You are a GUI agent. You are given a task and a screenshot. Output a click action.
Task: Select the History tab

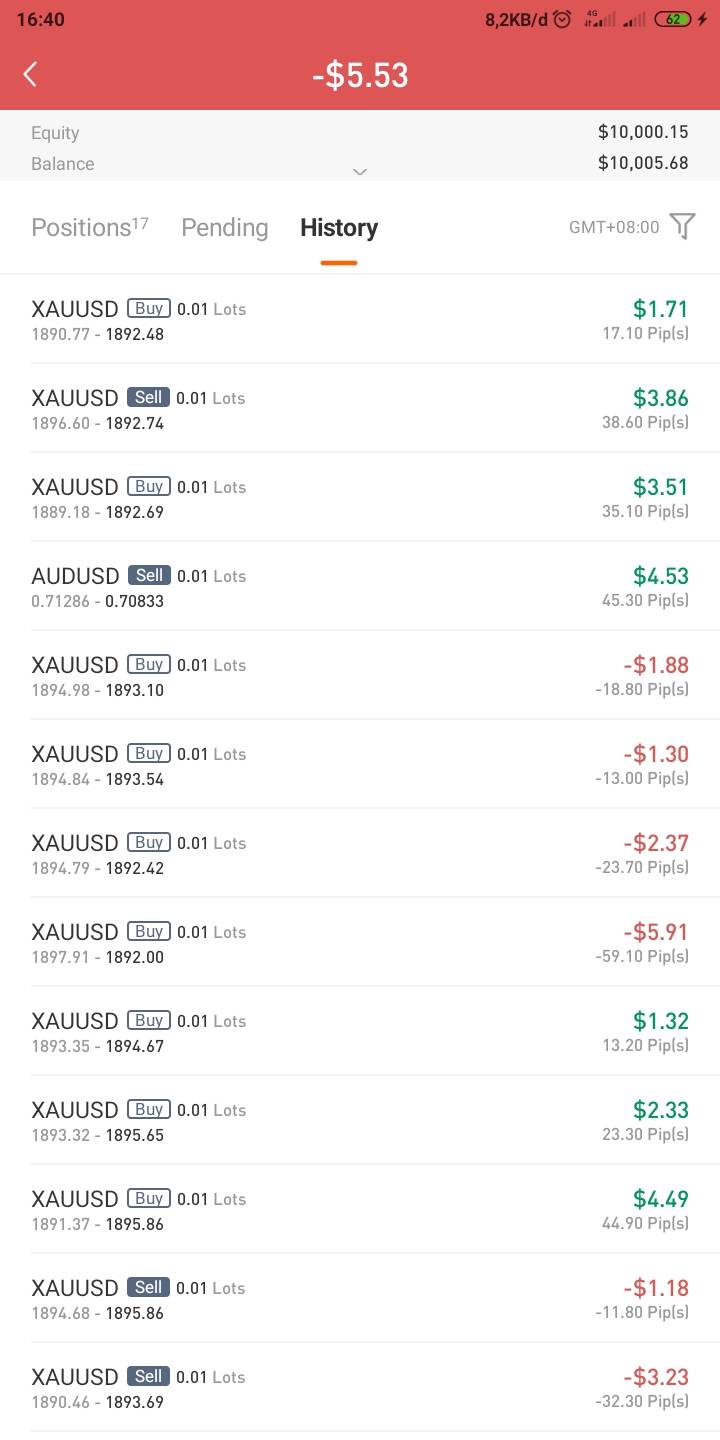pyautogui.click(x=339, y=227)
